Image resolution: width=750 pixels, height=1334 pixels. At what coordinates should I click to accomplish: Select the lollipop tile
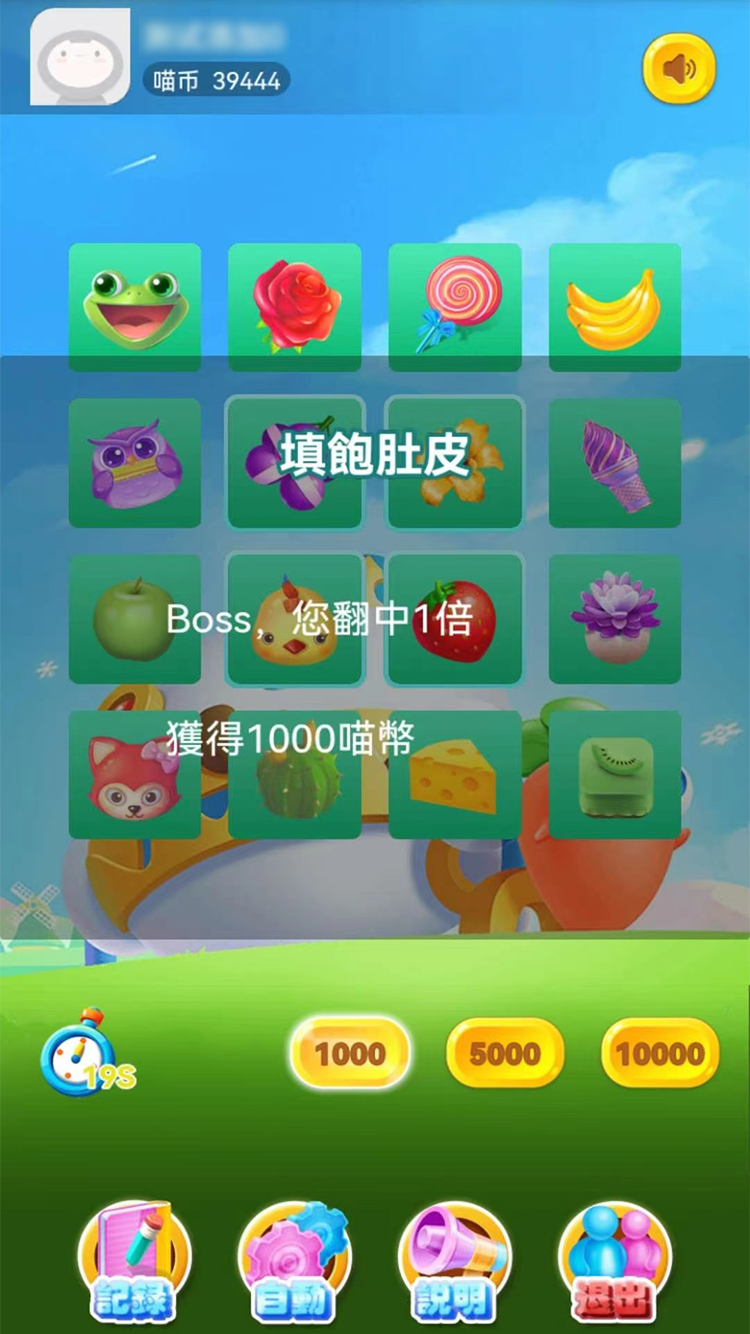click(x=455, y=307)
